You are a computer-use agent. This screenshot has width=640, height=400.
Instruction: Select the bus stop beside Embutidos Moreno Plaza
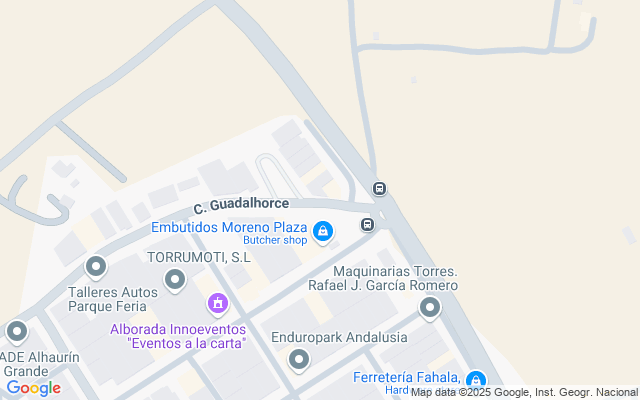point(368,224)
